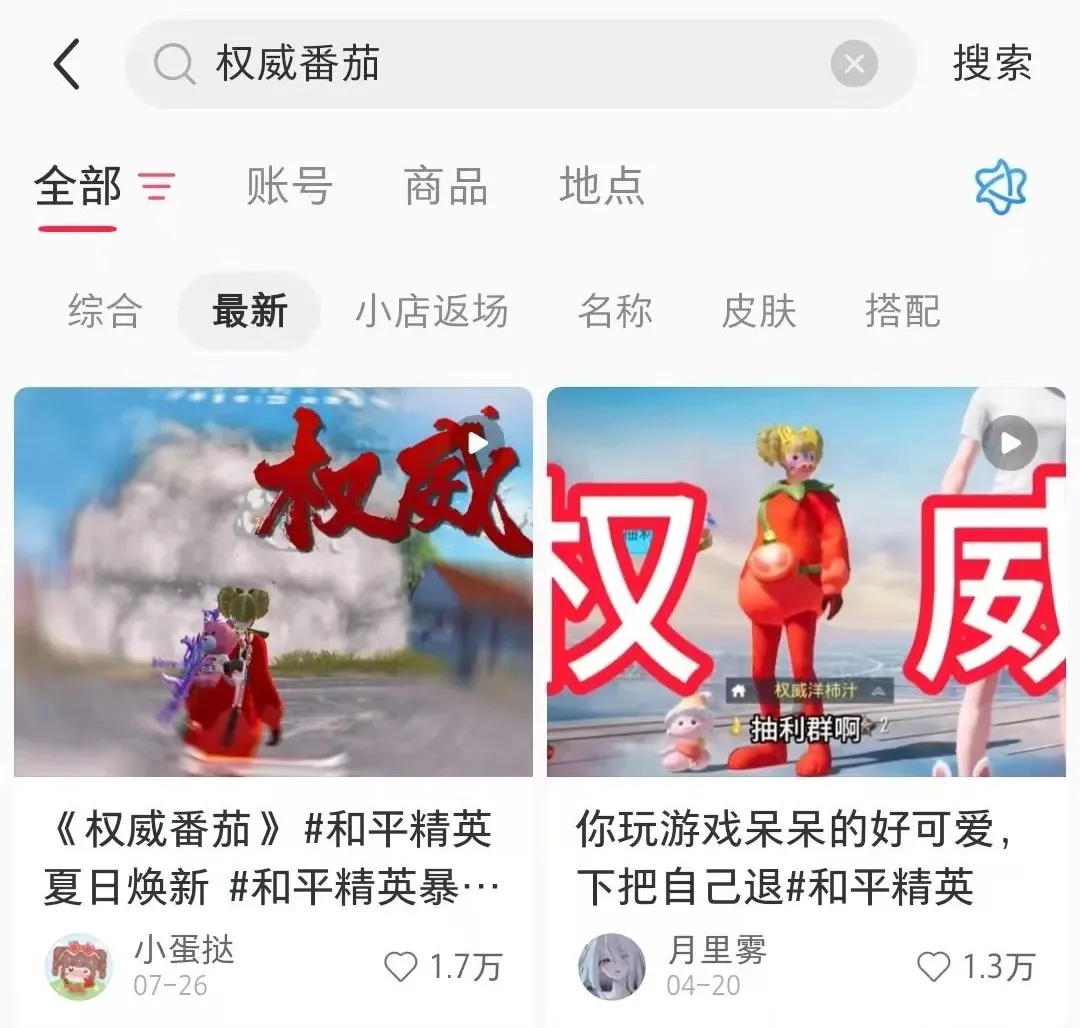Like 月里雾's post with 1.3万 likes
The height and width of the screenshot is (1028, 1080).
tap(933, 967)
